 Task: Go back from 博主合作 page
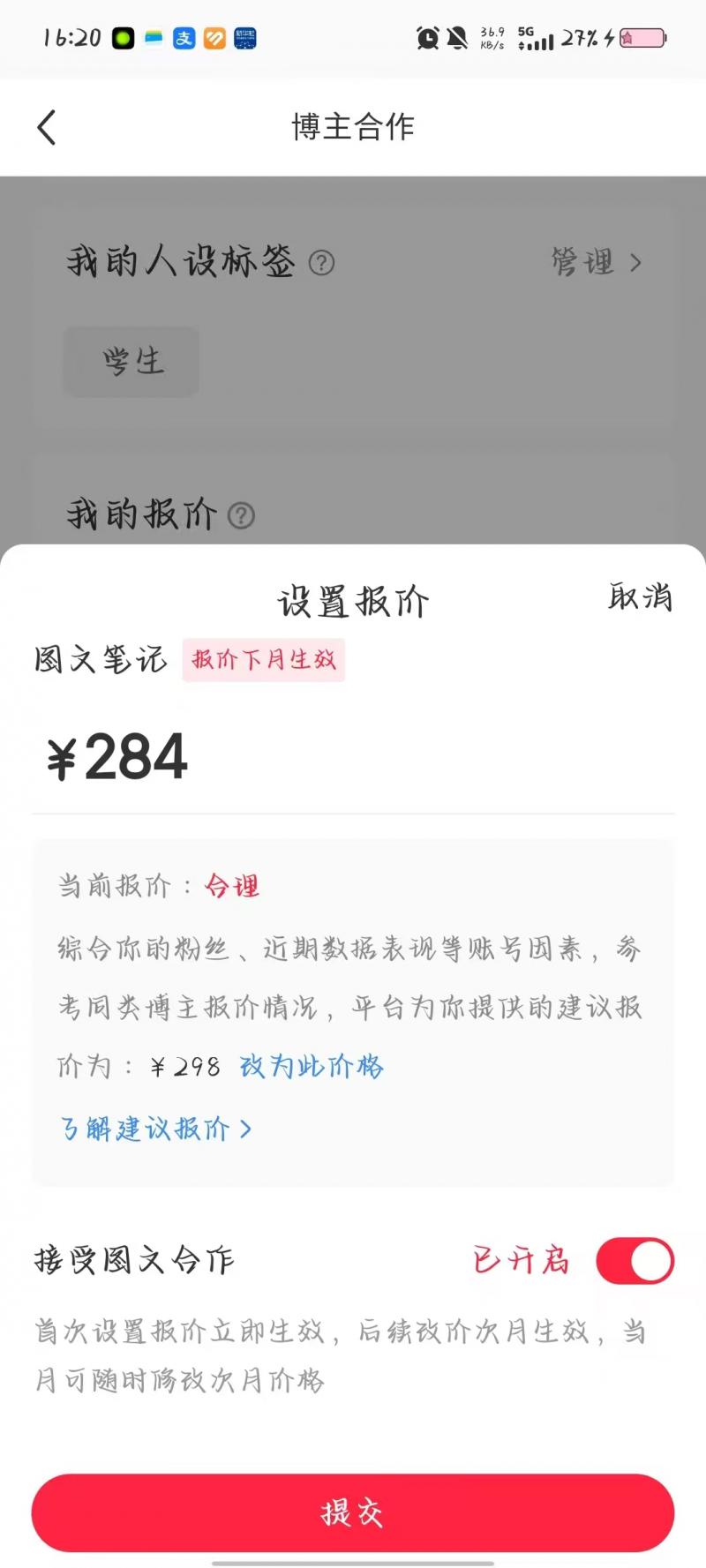click(x=48, y=128)
